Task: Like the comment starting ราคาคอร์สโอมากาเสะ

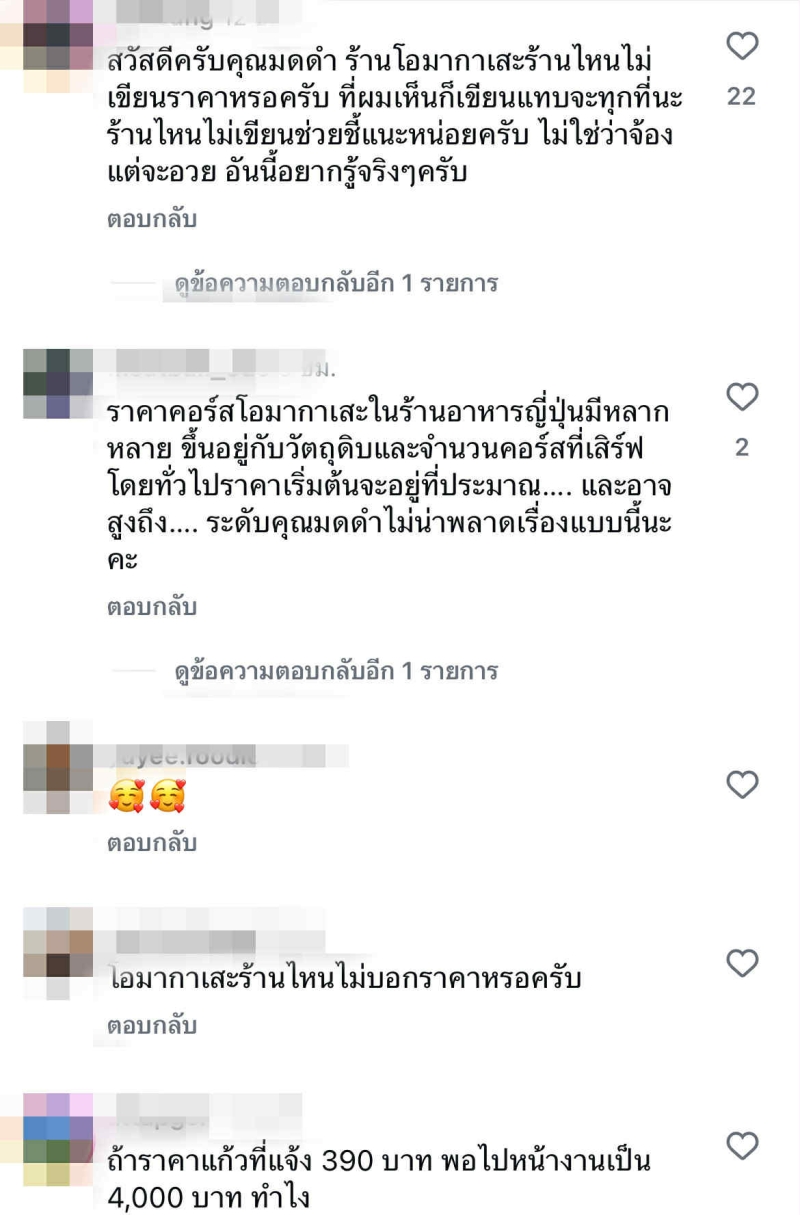Action: [741, 397]
